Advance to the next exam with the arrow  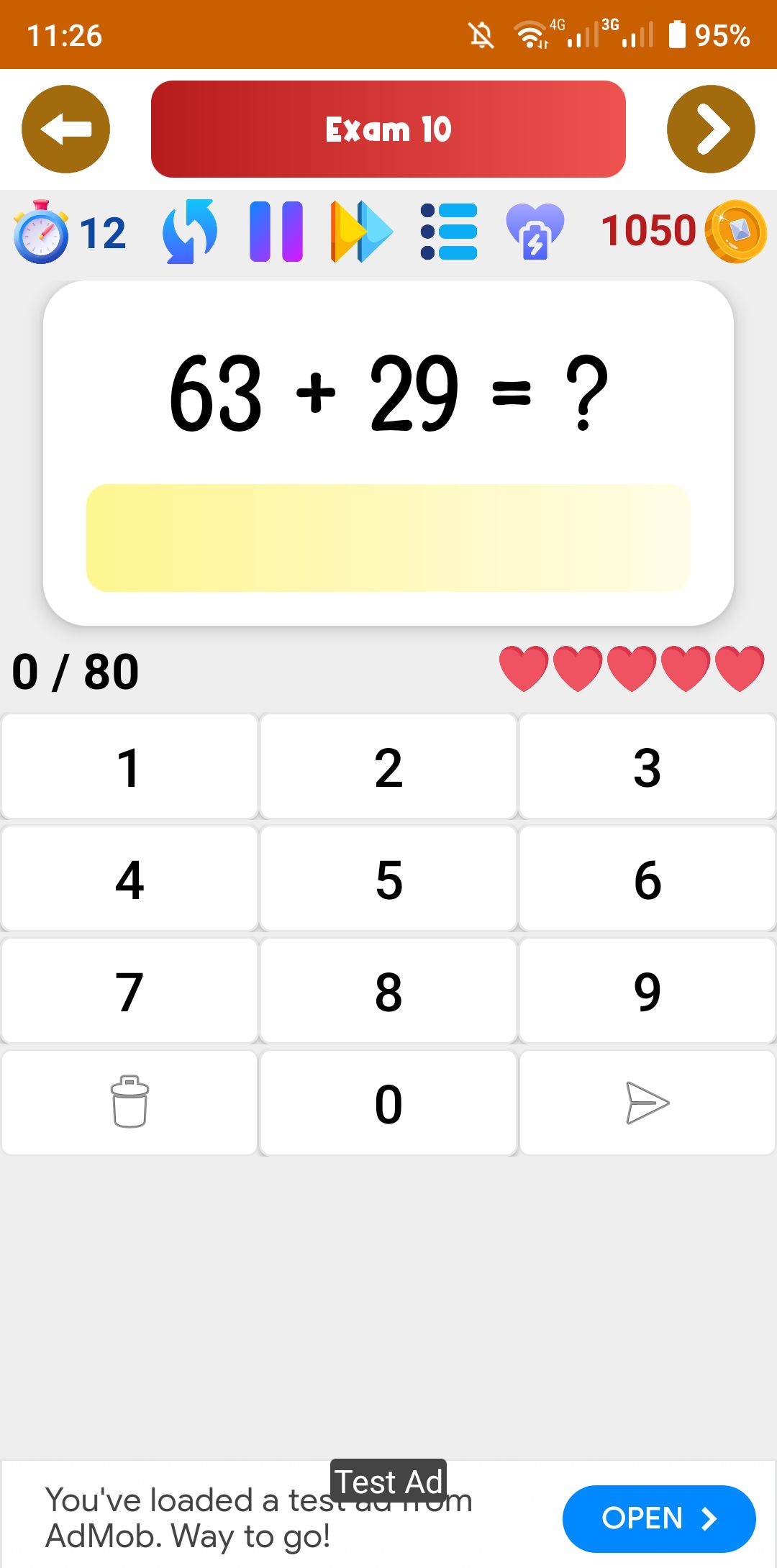(x=711, y=129)
